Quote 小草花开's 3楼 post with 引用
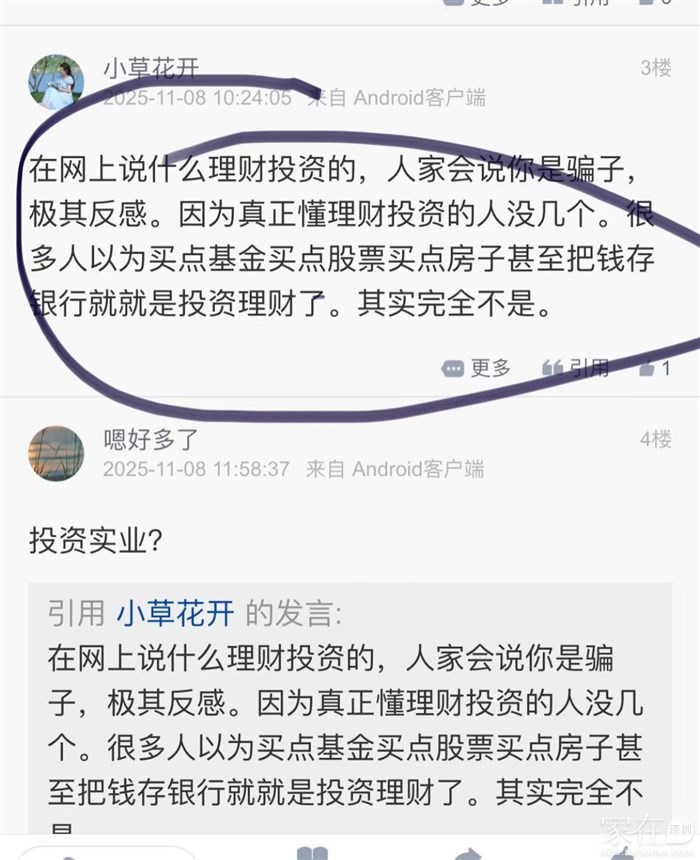The height and width of the screenshot is (860, 700). [576, 368]
